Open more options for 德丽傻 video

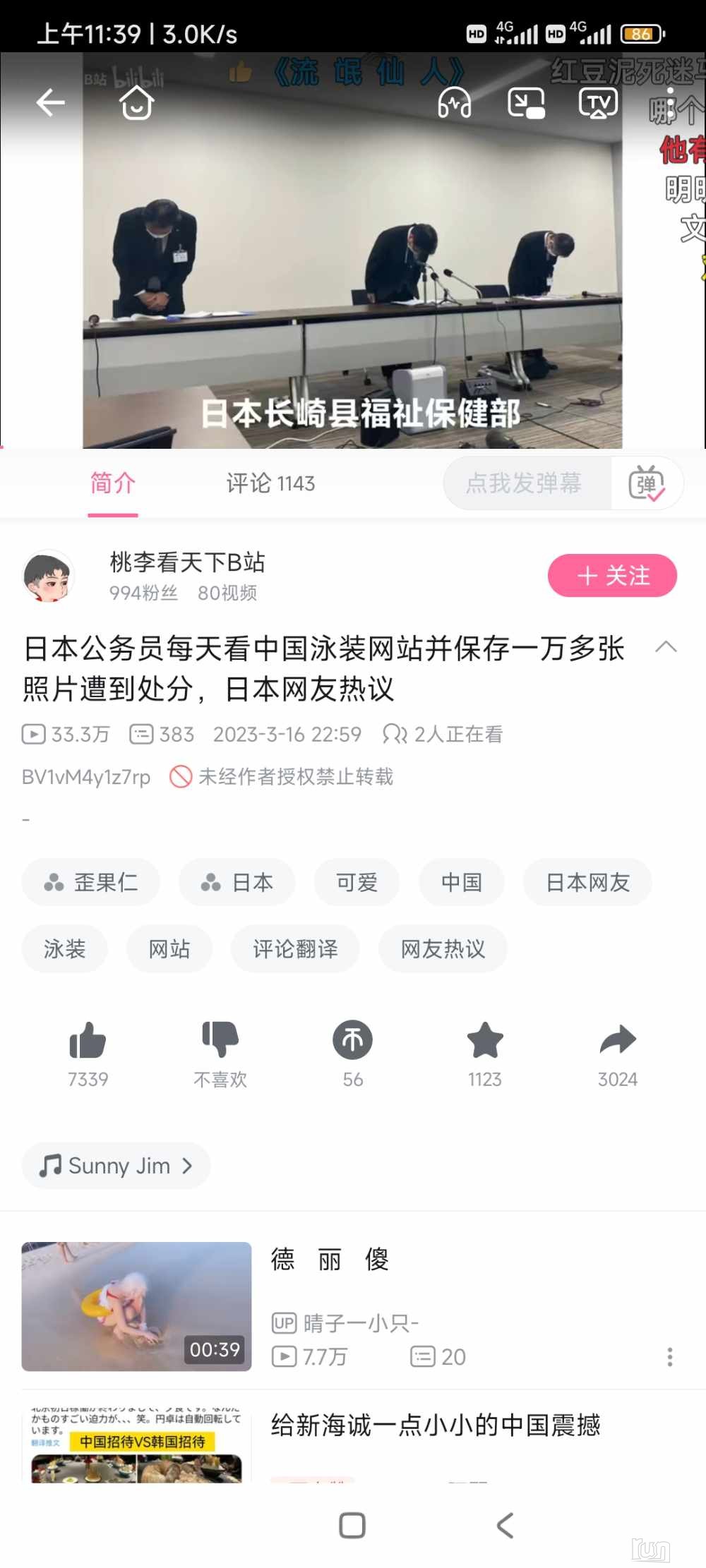tap(669, 1356)
